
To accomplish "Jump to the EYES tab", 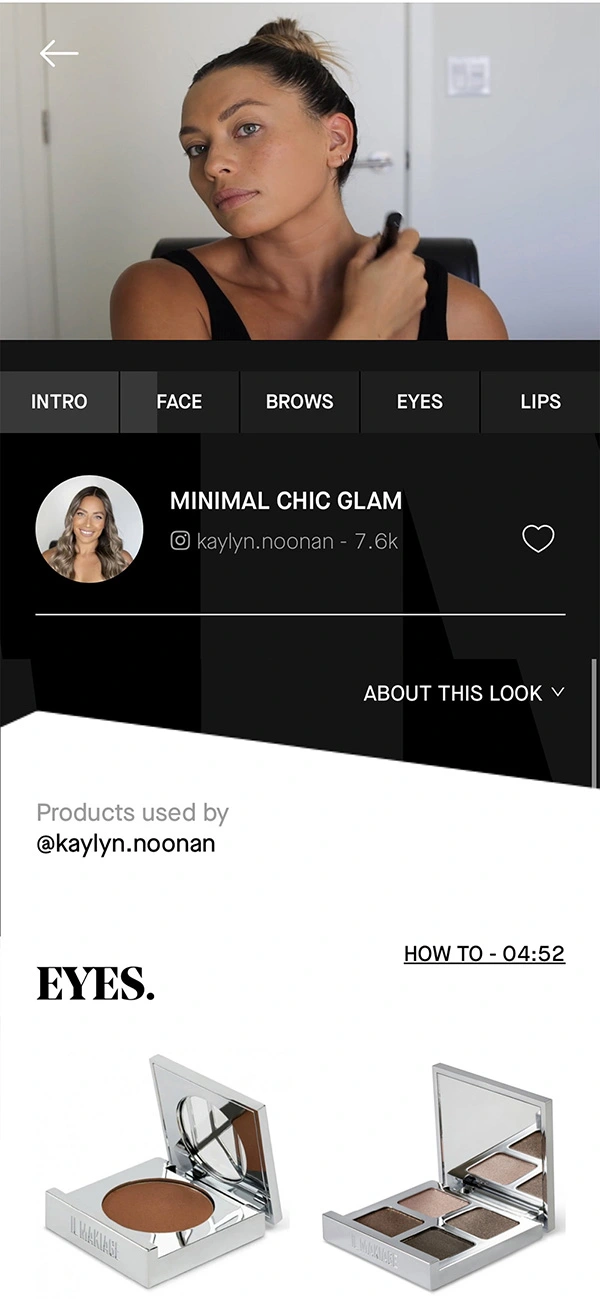I will pos(419,402).
